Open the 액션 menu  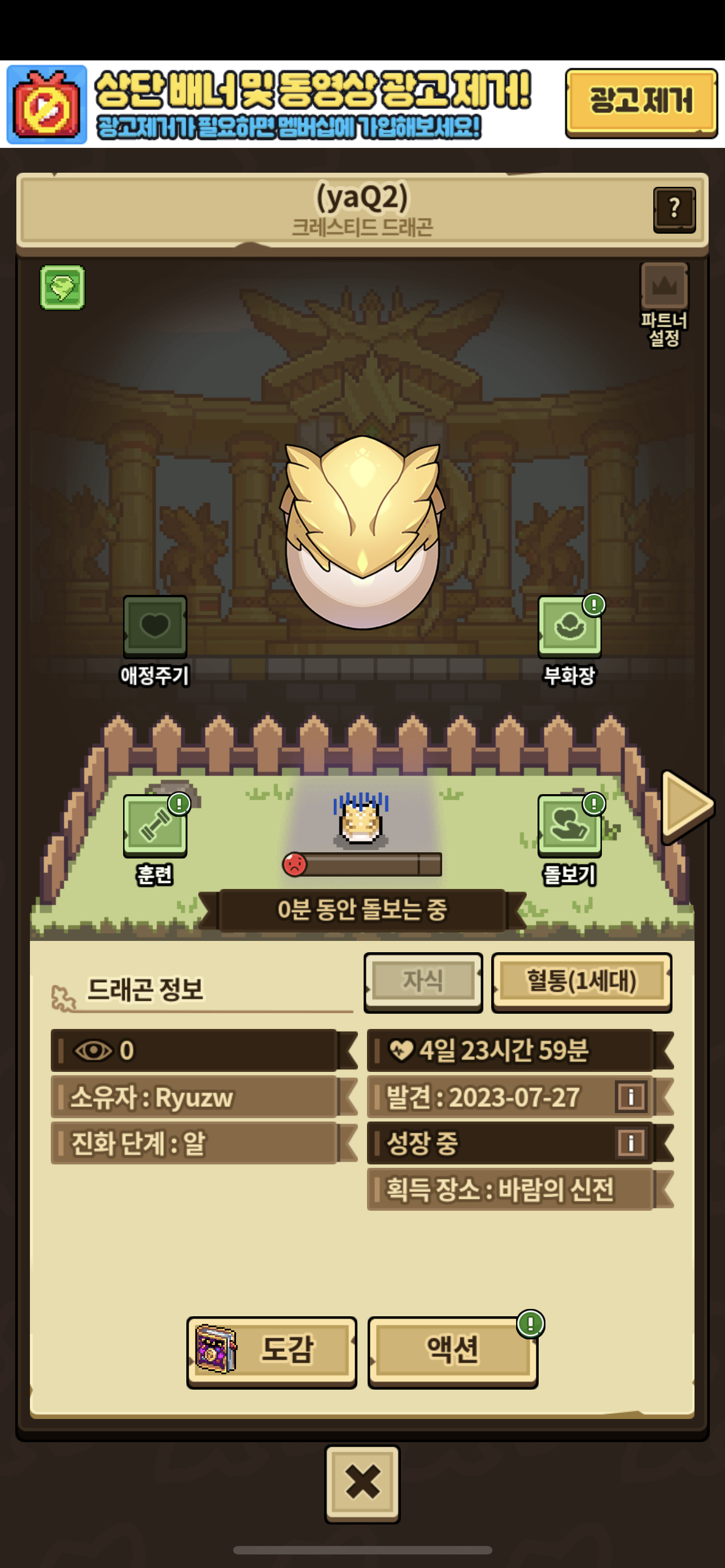[452, 1351]
